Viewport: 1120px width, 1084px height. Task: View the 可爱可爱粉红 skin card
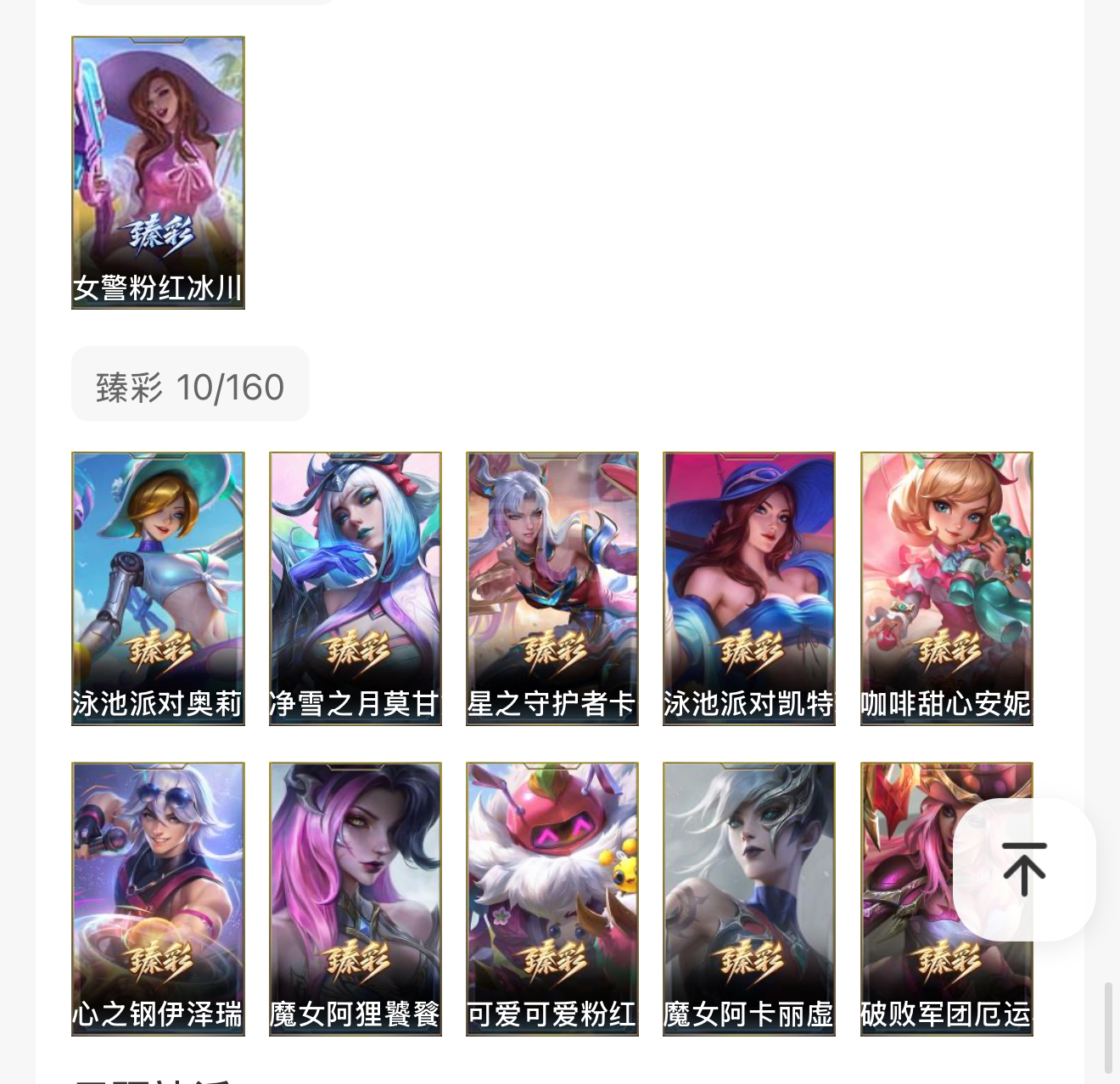552,898
